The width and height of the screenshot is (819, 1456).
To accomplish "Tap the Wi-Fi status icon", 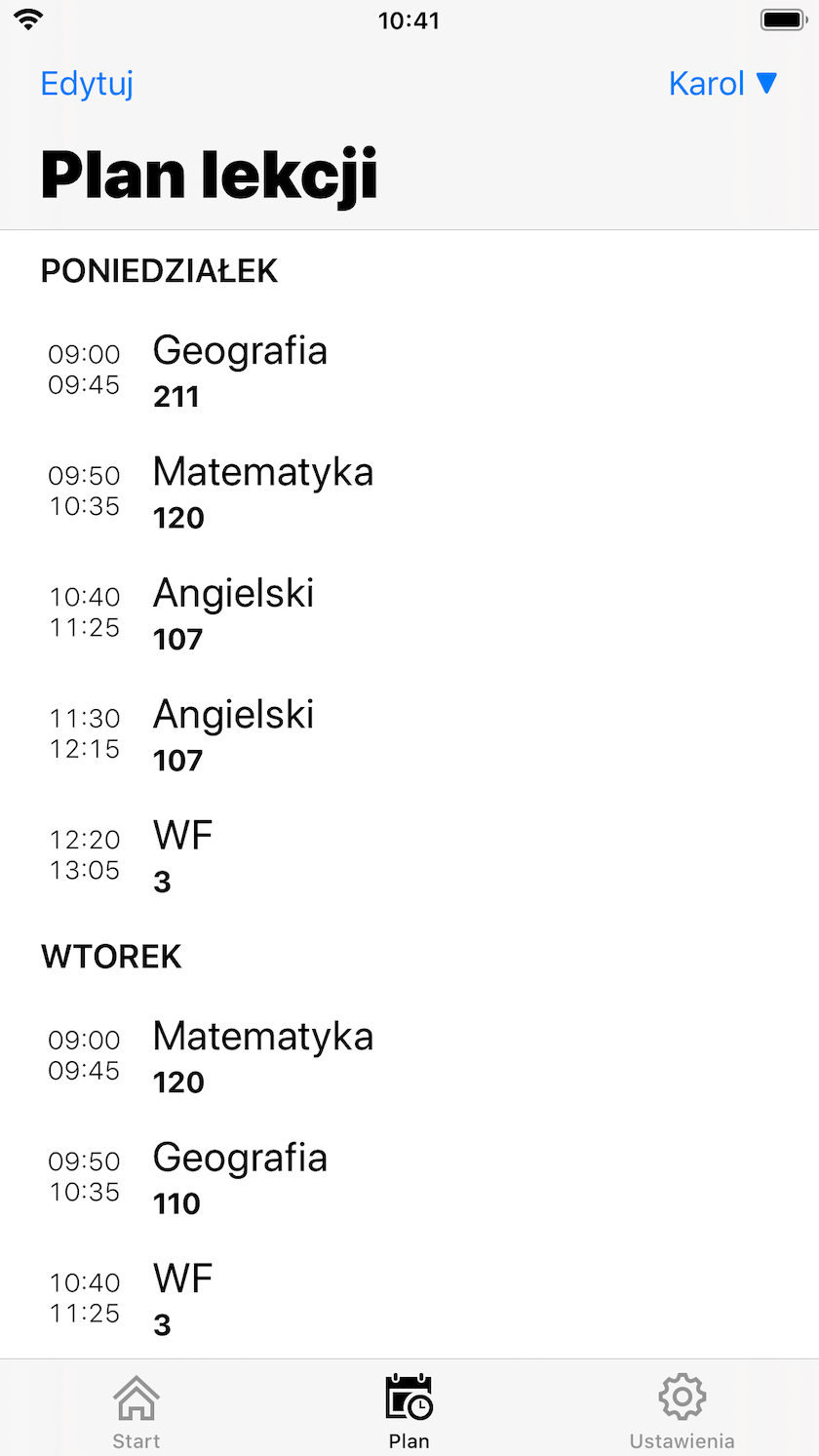I will click(27, 18).
